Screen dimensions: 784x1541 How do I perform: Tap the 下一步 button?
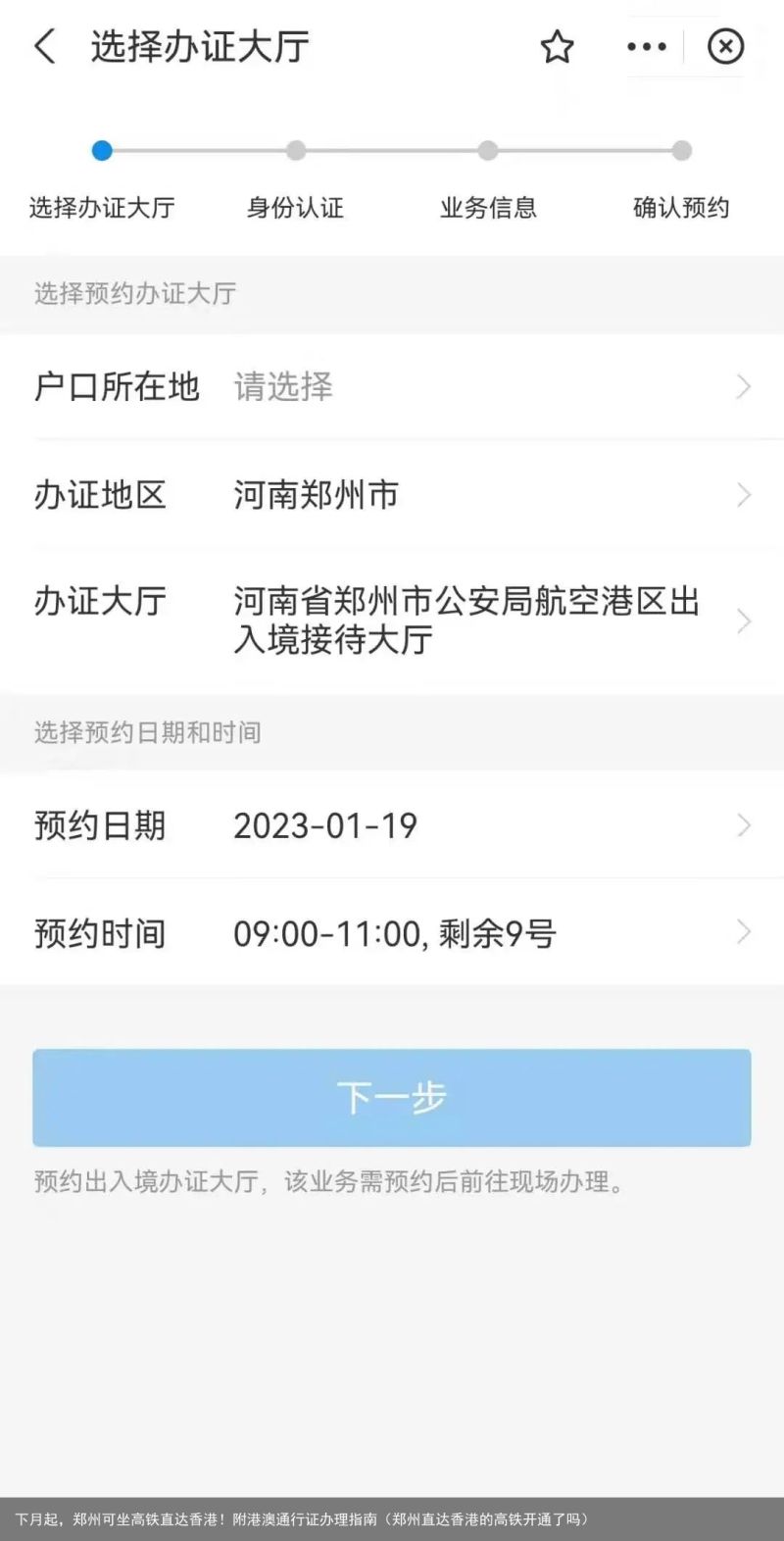point(392,1097)
